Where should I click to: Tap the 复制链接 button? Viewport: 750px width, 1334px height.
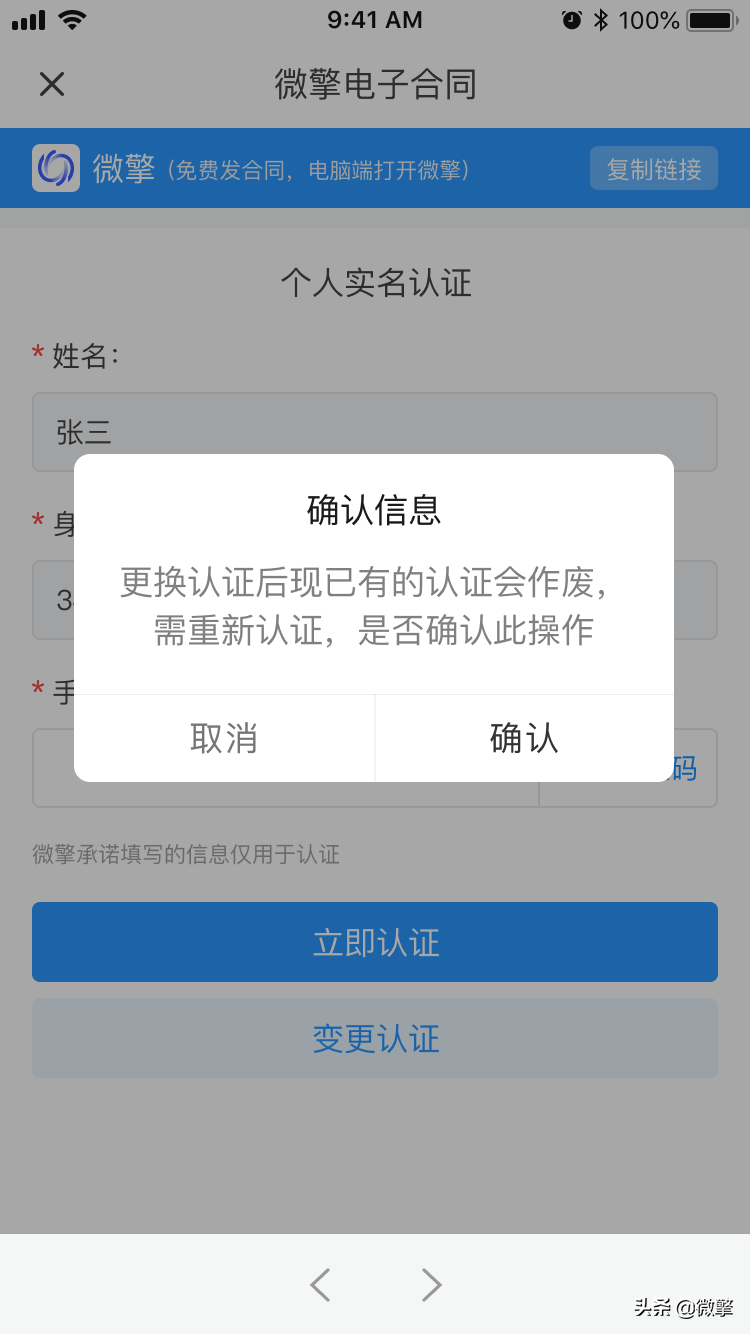653,169
